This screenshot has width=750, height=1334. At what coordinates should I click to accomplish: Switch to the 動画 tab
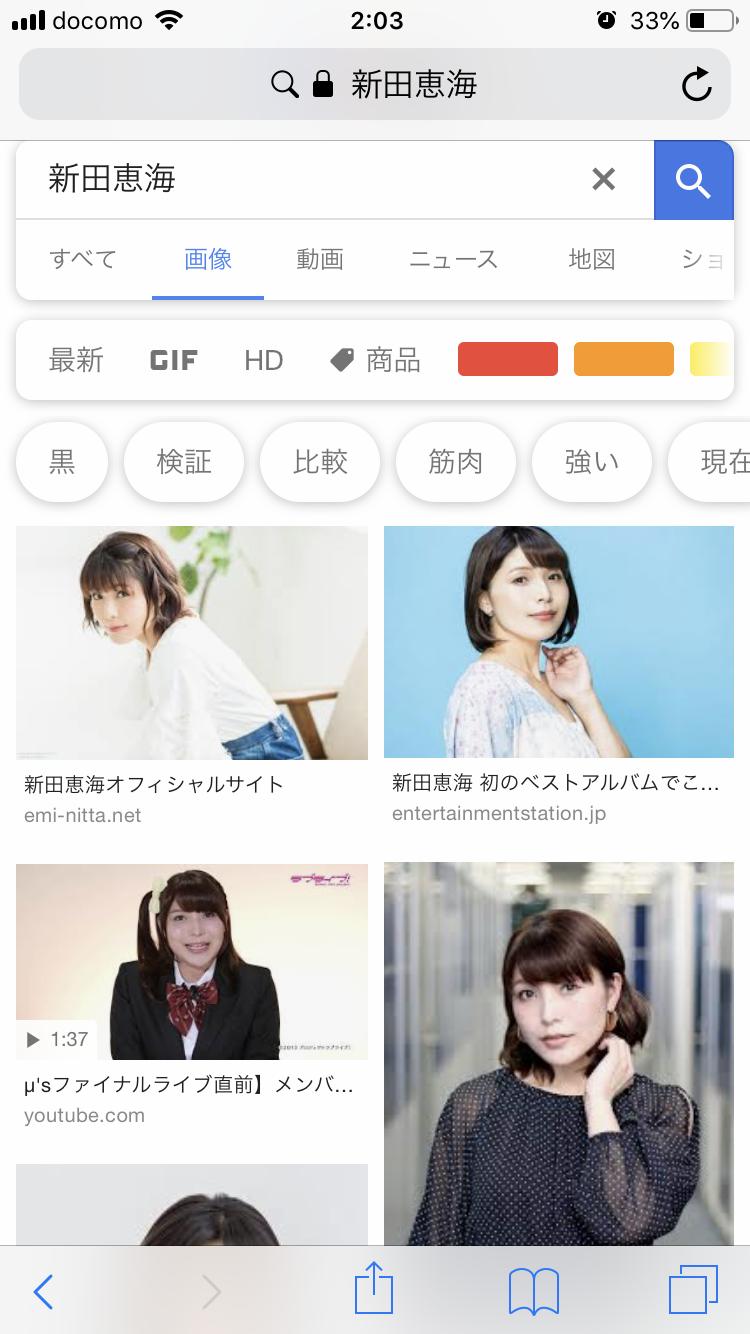point(320,259)
